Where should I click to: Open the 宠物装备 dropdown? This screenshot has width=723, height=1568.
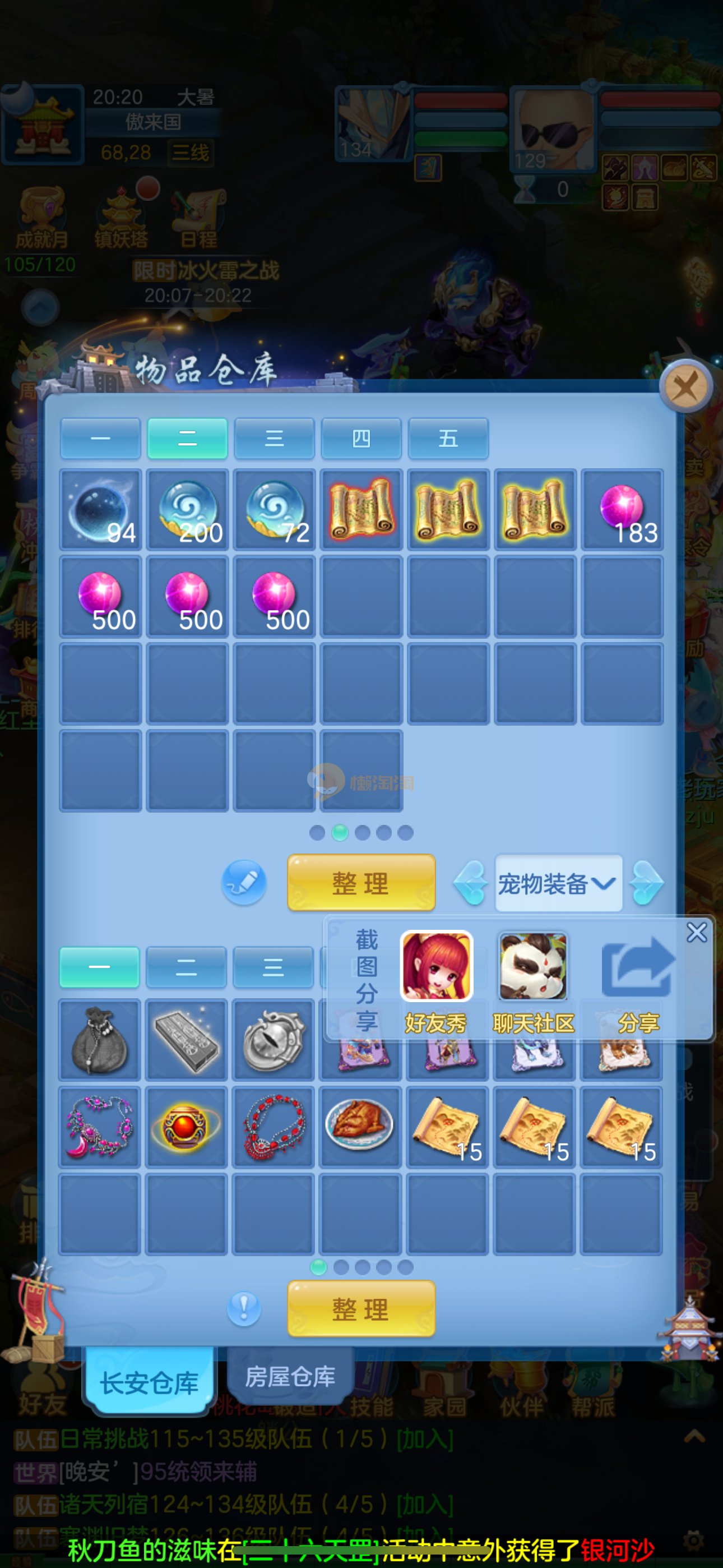coord(558,883)
